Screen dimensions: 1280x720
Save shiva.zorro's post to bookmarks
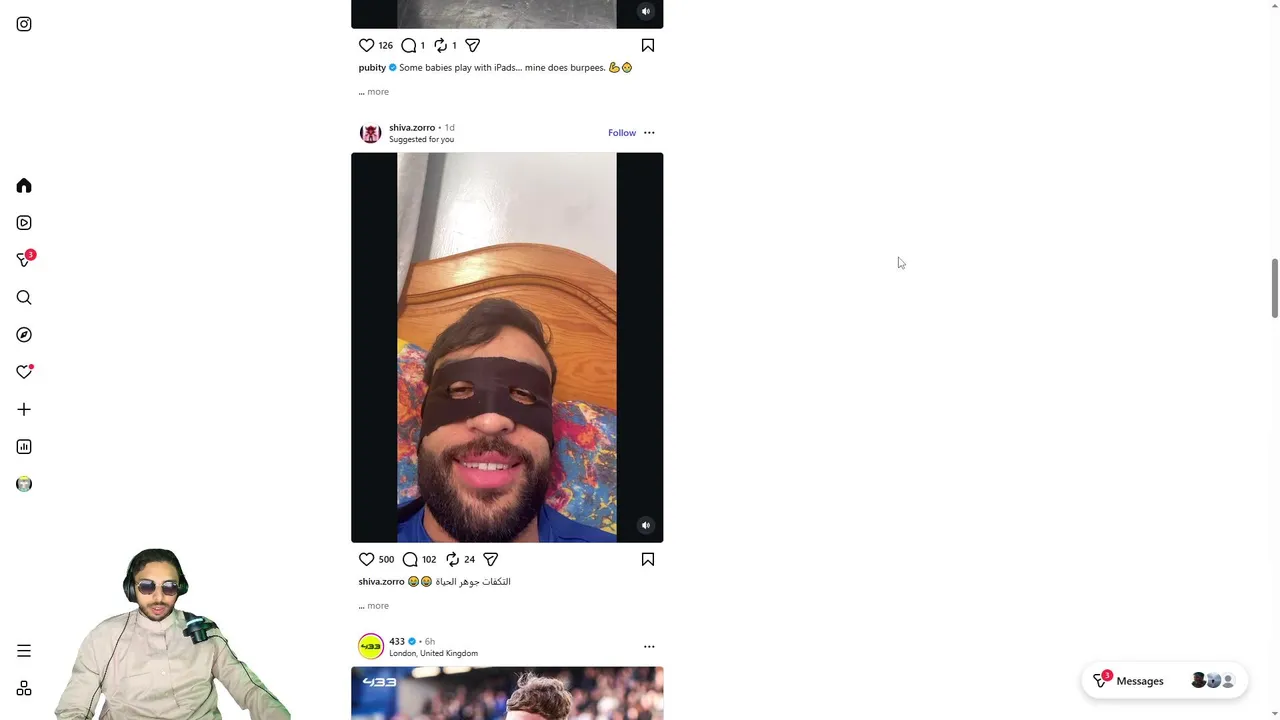click(648, 559)
